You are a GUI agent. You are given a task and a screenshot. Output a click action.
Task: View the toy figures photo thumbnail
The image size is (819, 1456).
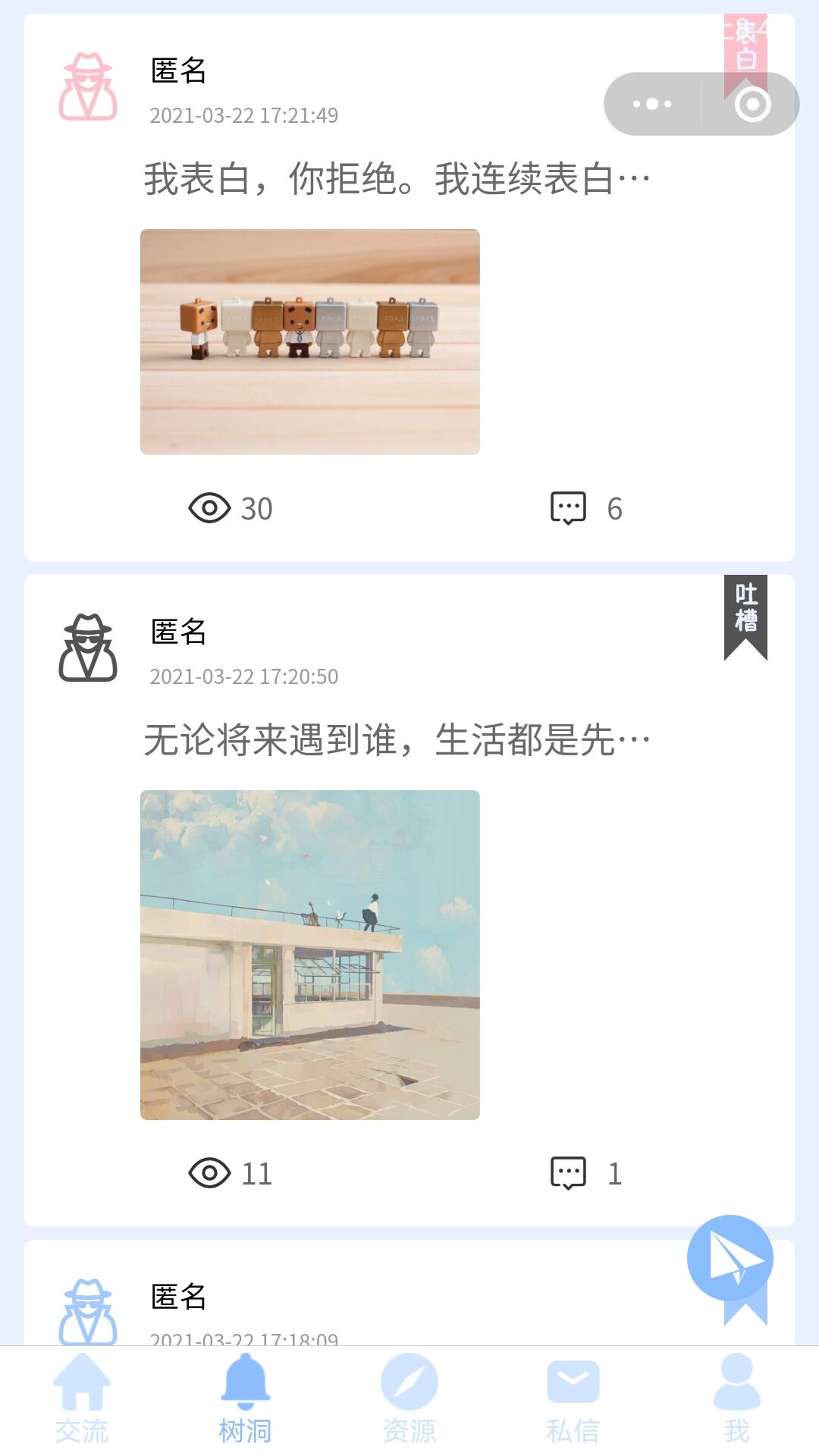310,342
